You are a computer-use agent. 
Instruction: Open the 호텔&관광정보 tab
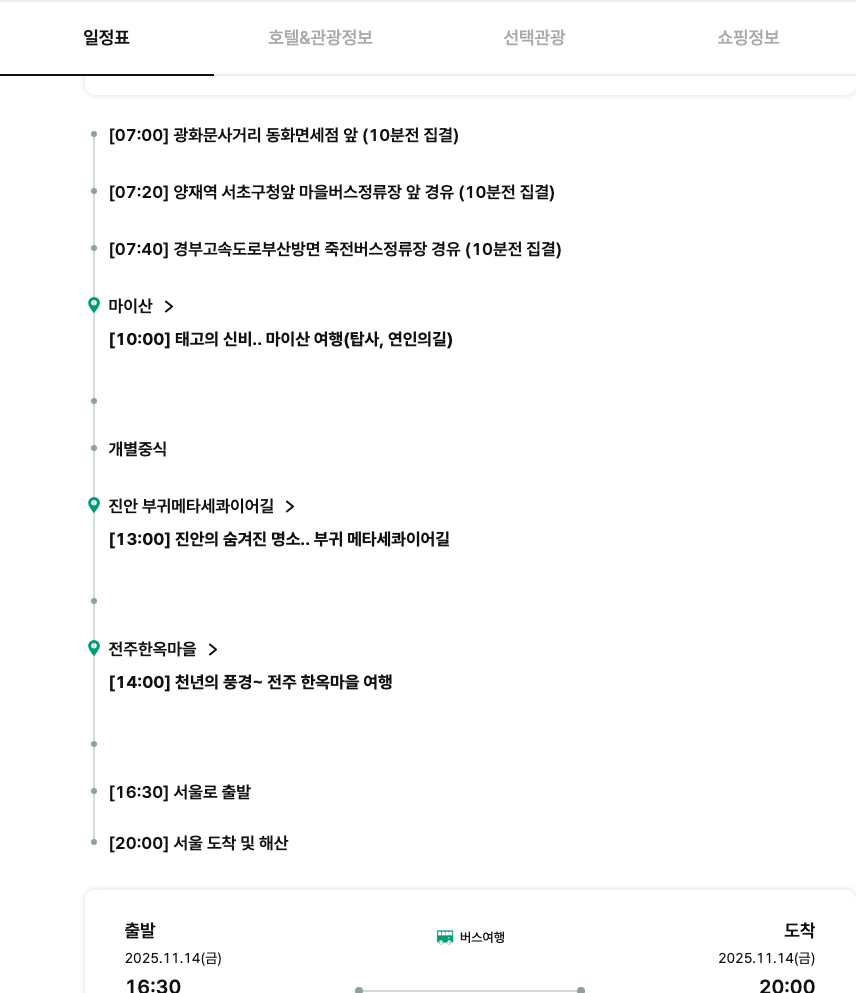tap(320, 38)
